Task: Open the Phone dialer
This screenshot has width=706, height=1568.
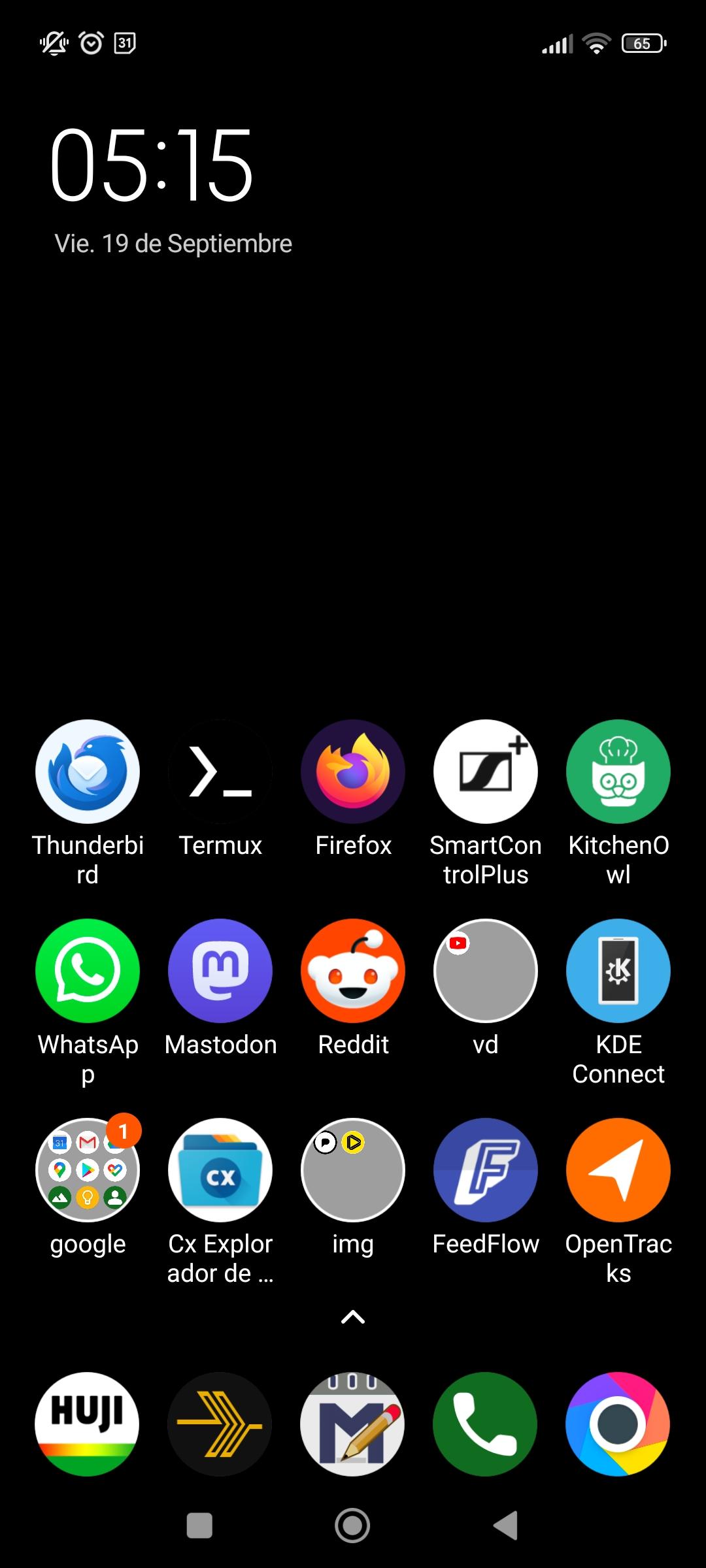Action: tap(486, 1424)
